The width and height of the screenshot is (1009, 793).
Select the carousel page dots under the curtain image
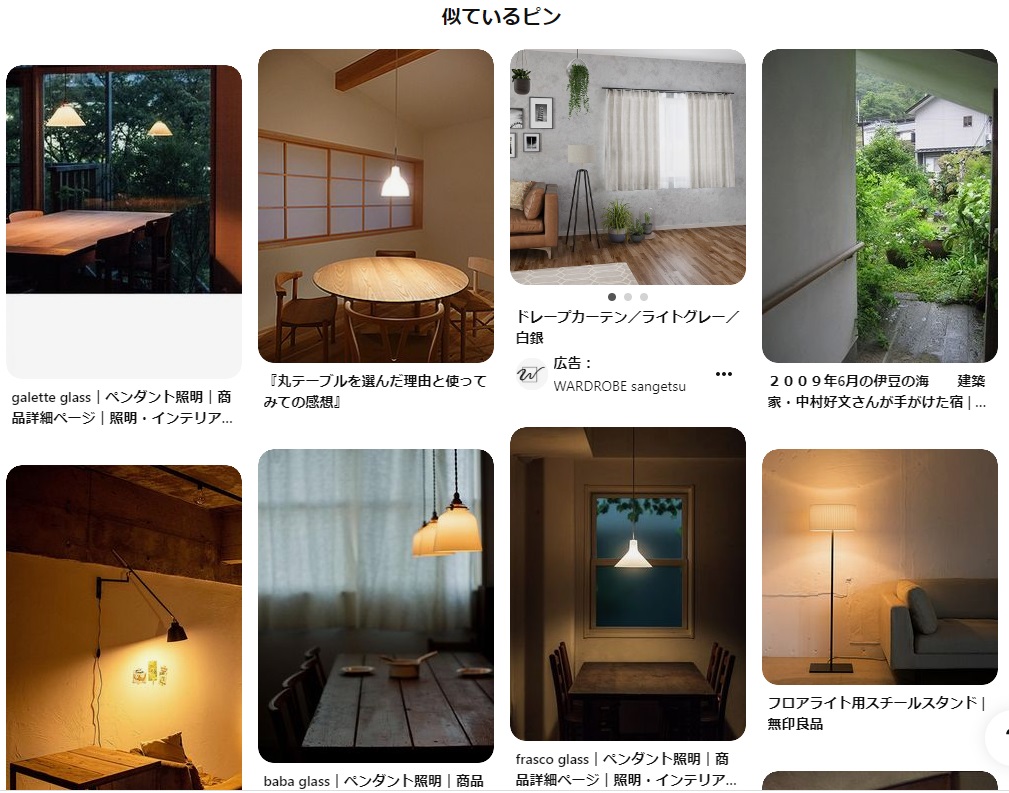(628, 297)
